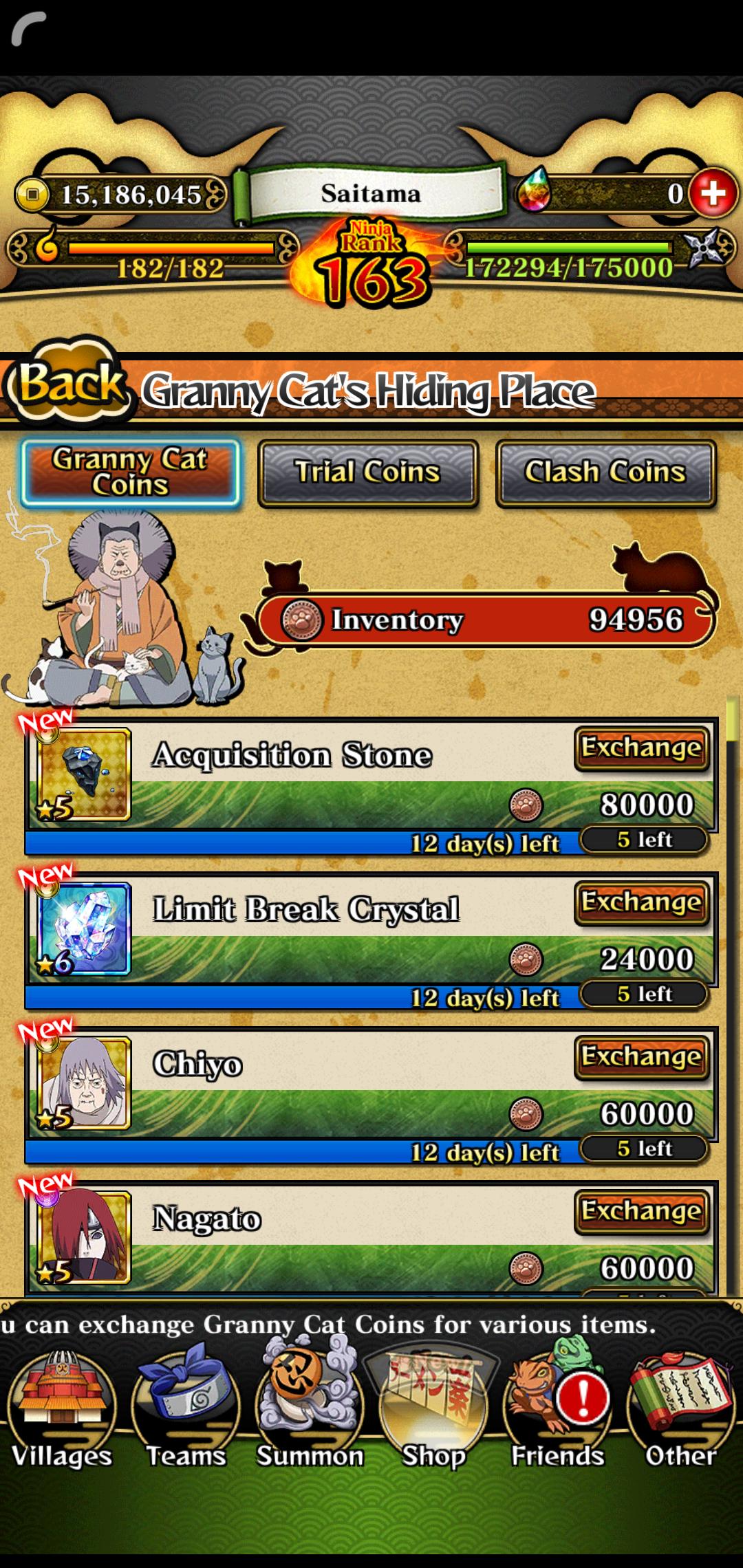Exchange coins for Nagato
This screenshot has width=743, height=1568.
641,1210
